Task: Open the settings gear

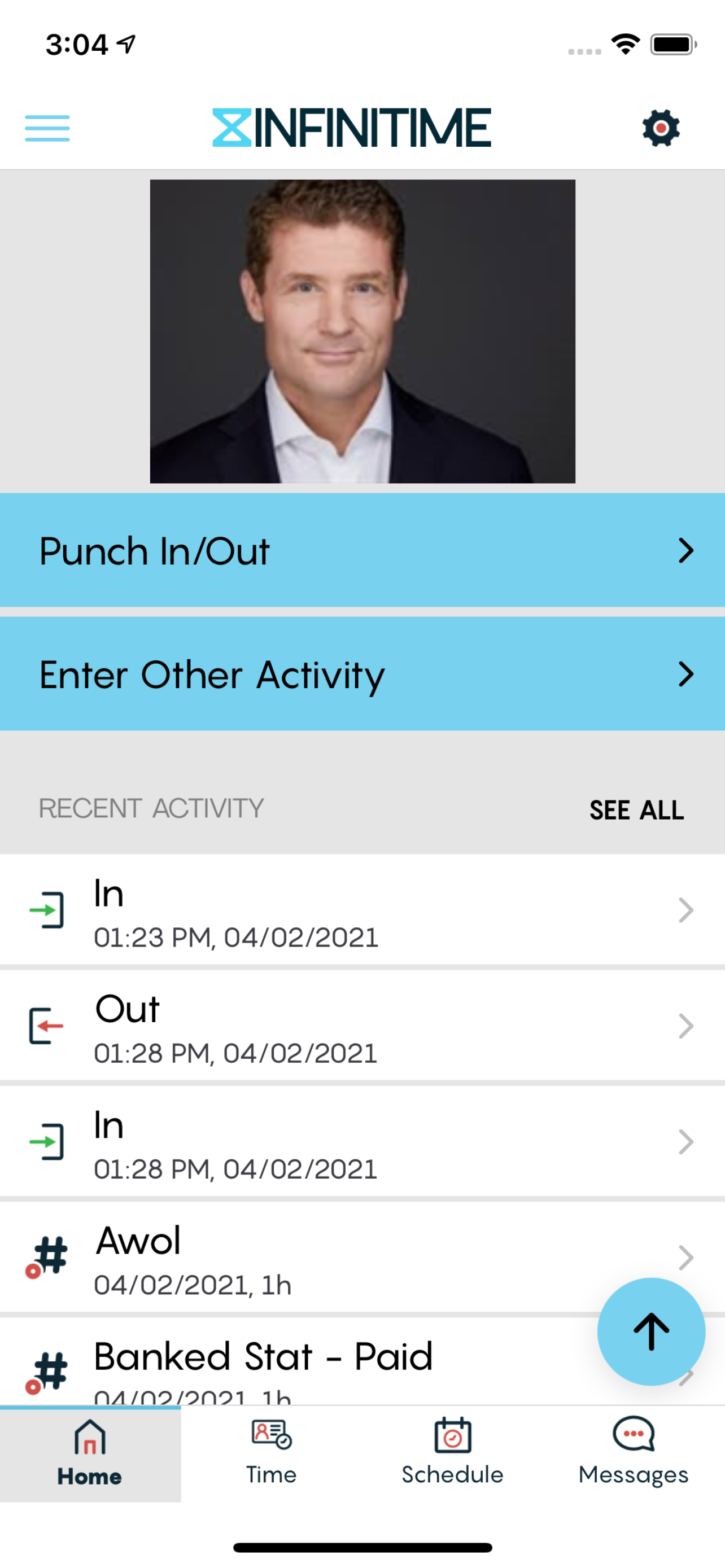Action: coord(661,129)
